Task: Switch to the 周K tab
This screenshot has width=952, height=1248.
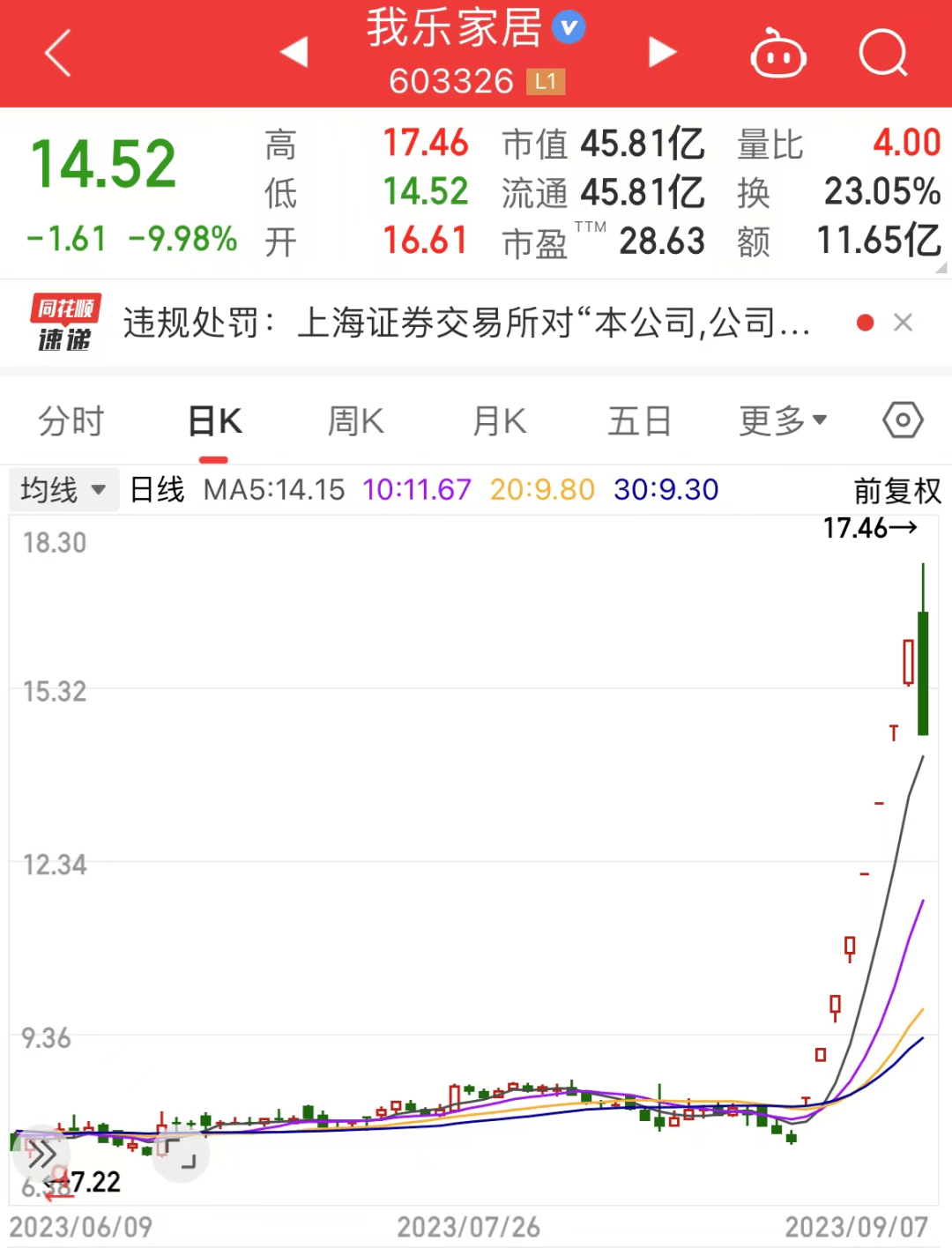Action: point(356,421)
